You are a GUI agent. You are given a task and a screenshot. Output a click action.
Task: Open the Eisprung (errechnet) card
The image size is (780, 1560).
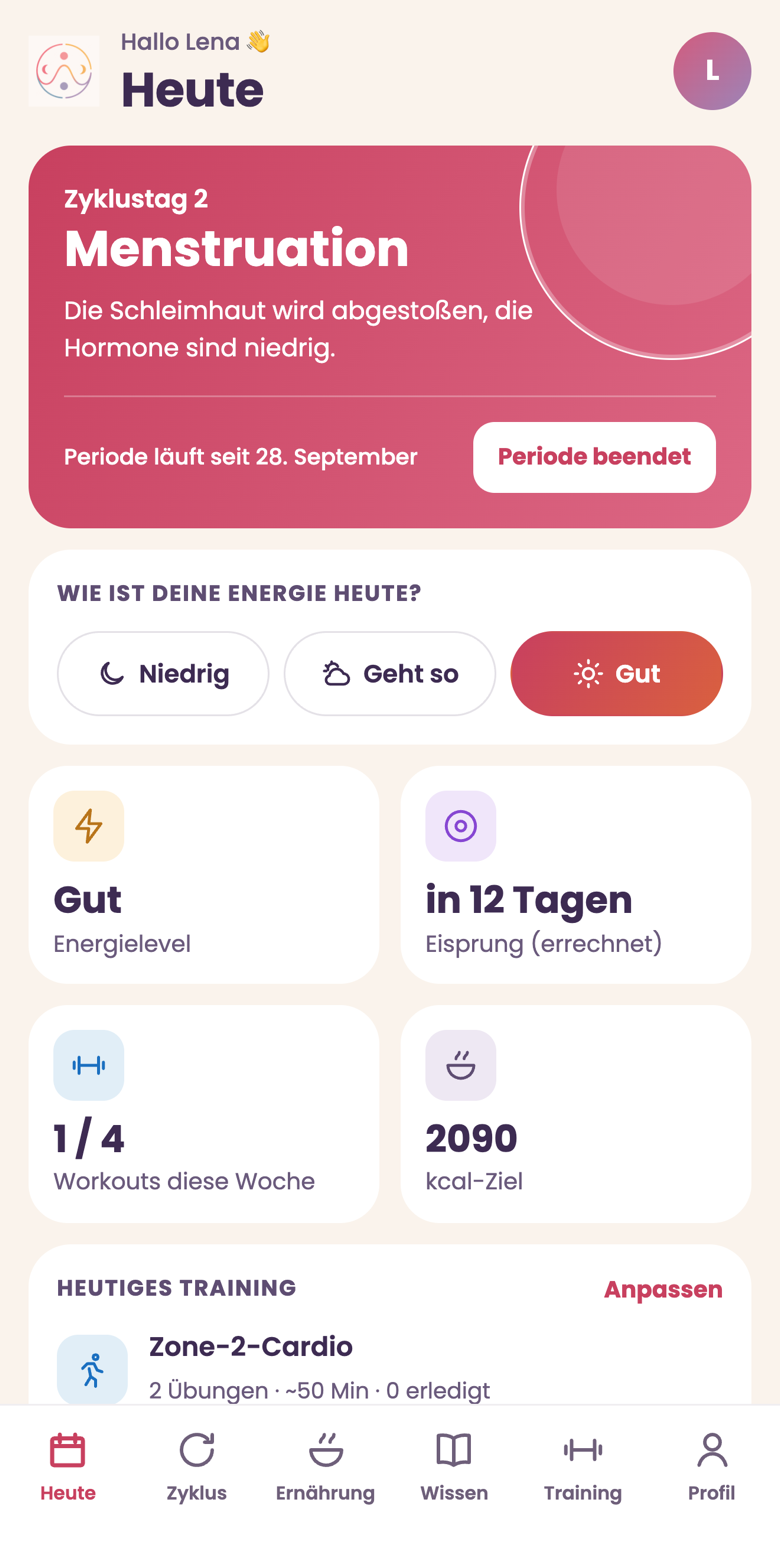point(576,875)
